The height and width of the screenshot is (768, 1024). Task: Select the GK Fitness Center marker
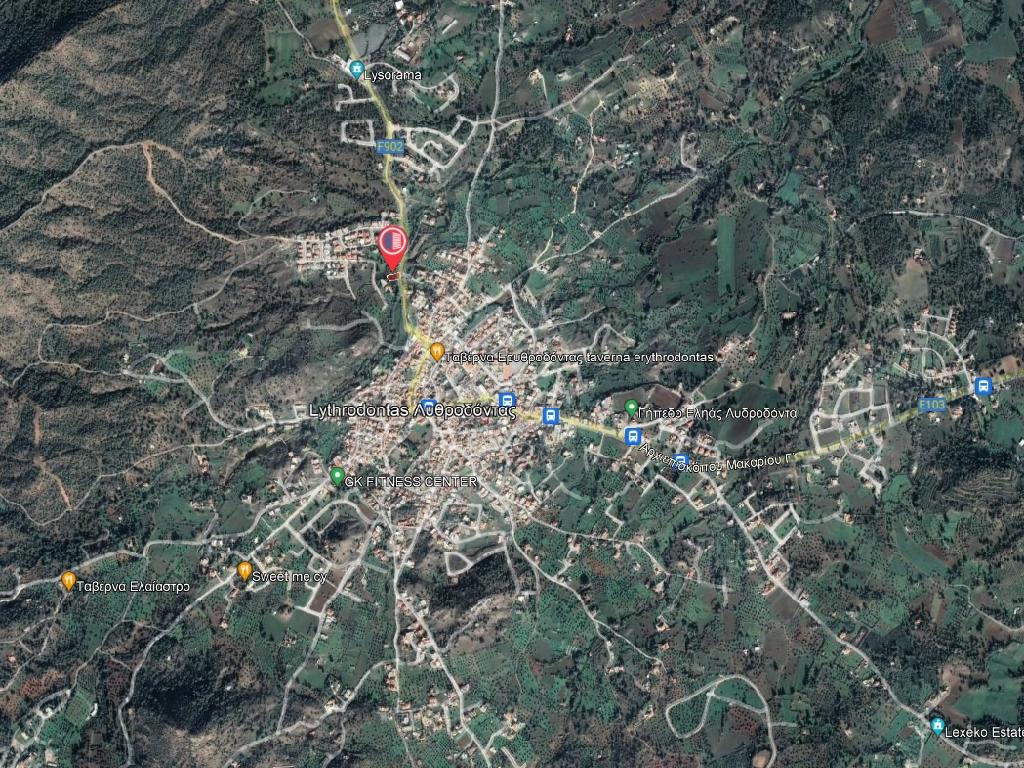coord(337,476)
